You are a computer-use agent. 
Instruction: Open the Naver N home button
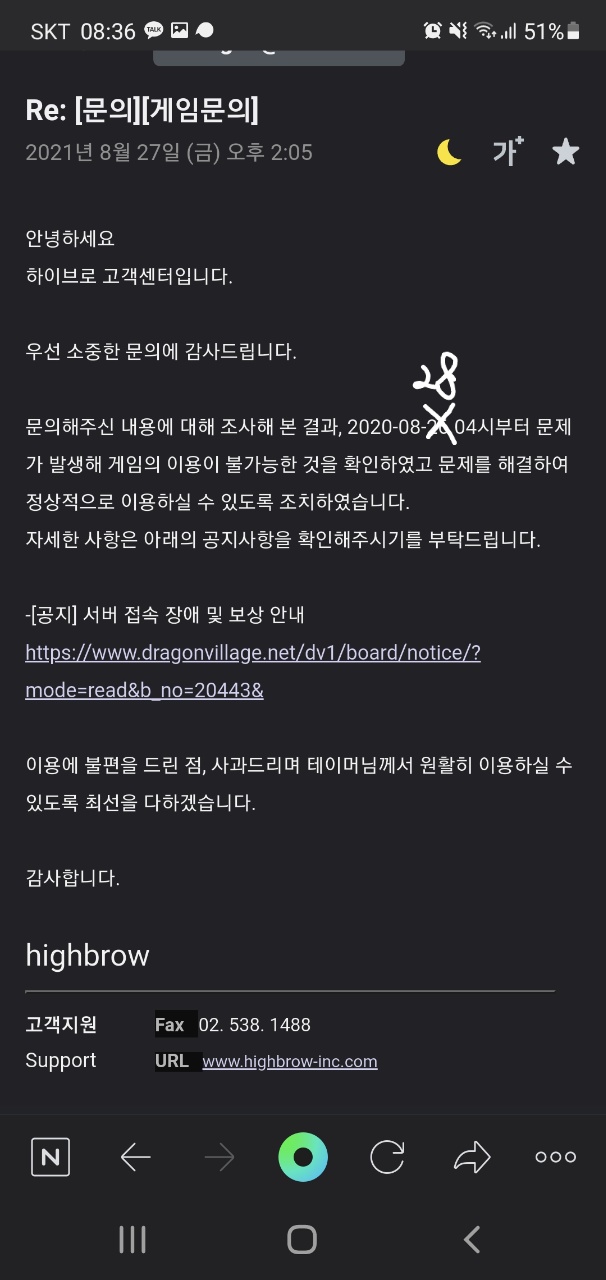tap(50, 1157)
